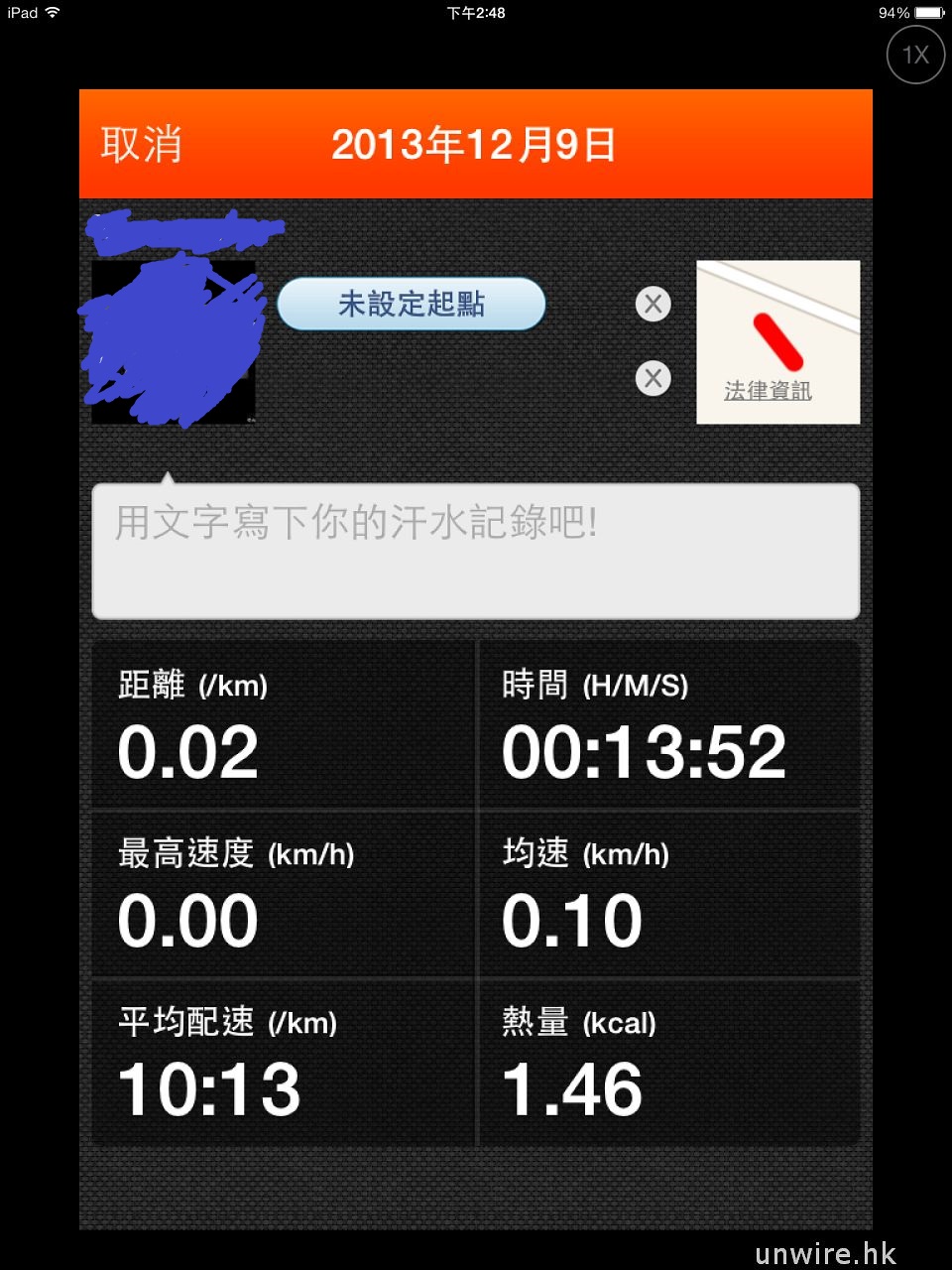Remove the item beside 未設定起點

[653, 304]
